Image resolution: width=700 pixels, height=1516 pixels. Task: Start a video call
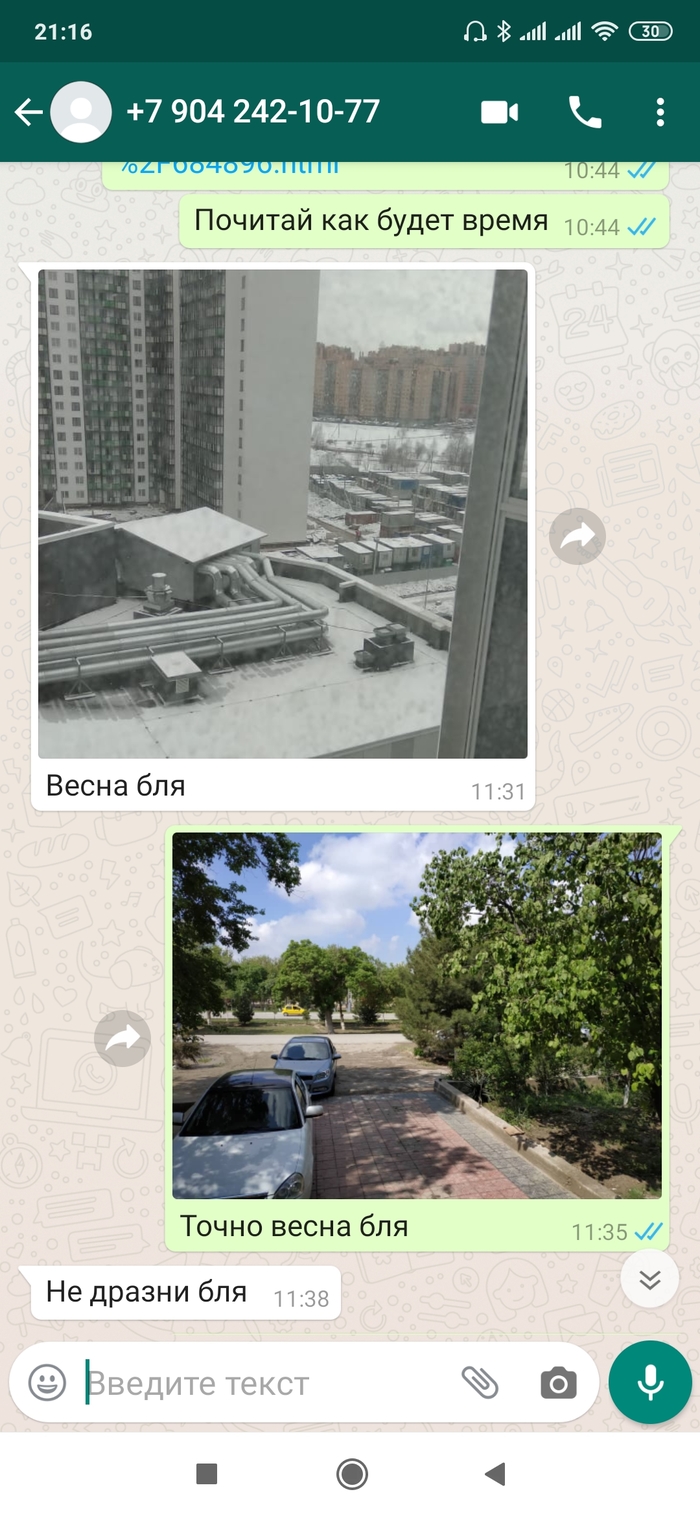[499, 112]
